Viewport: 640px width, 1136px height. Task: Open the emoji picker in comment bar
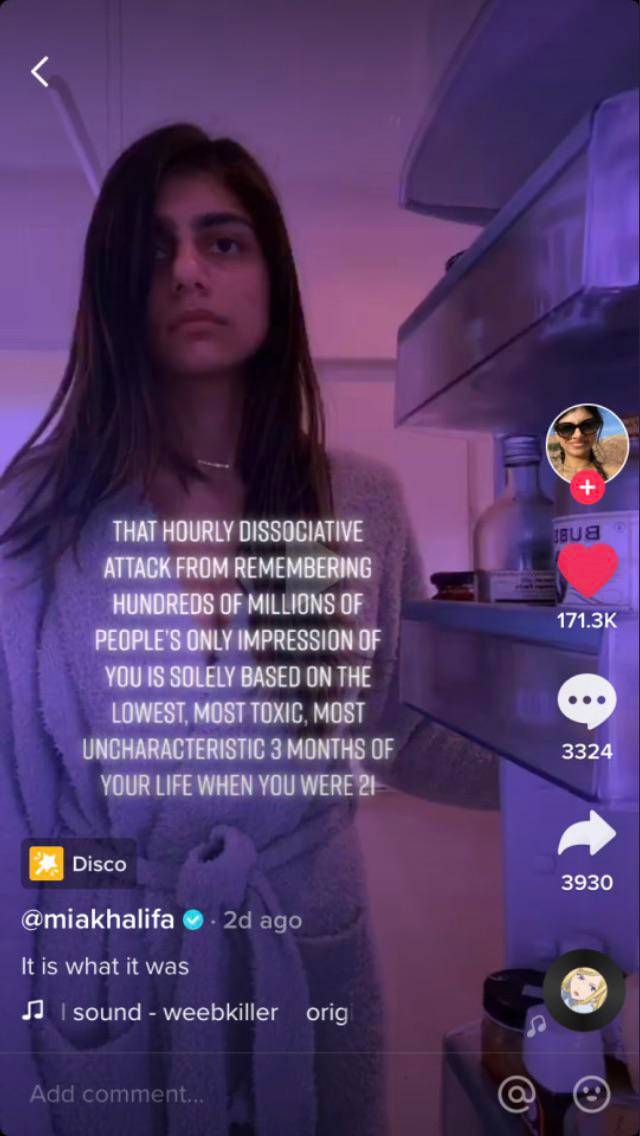click(x=592, y=1094)
